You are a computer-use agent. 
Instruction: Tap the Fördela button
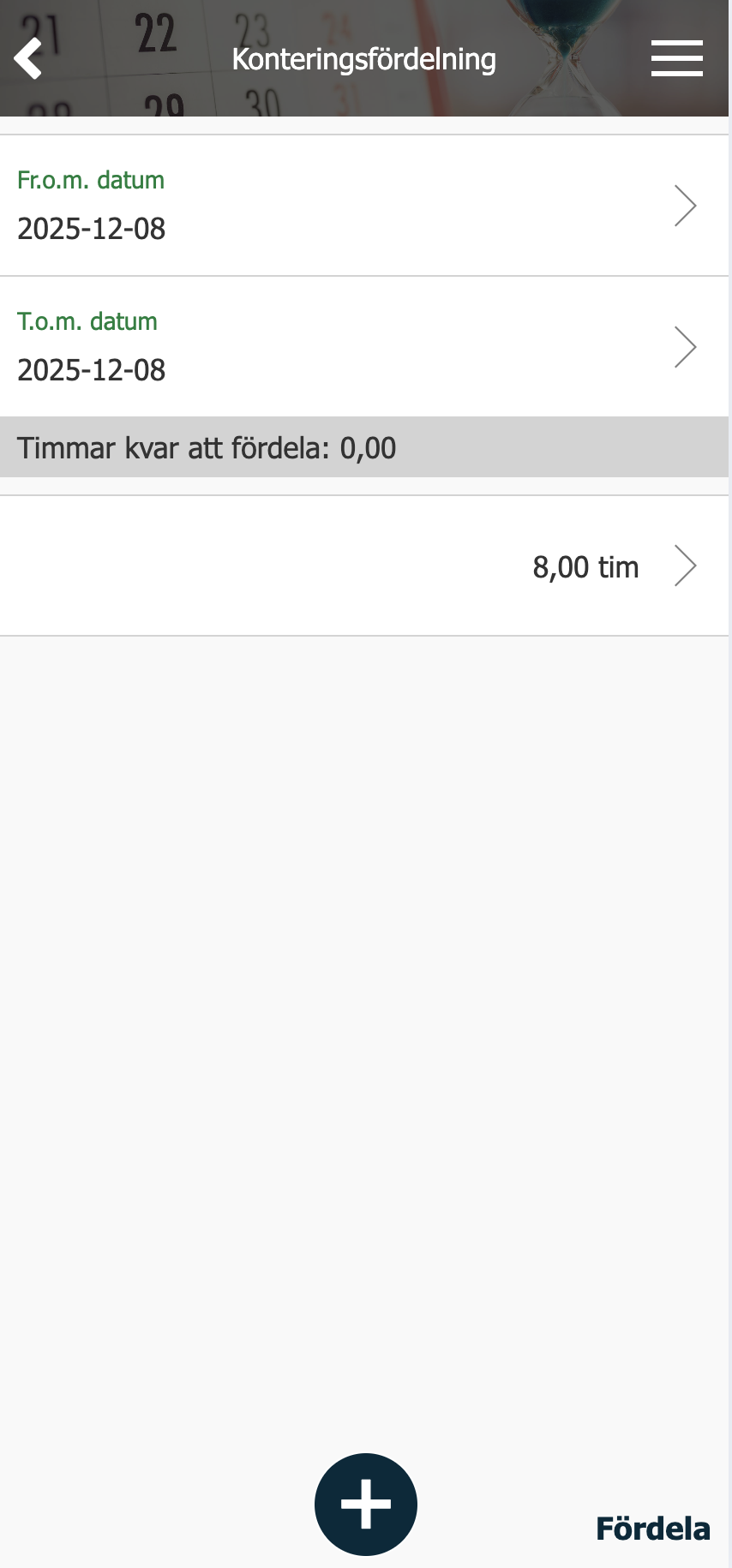pos(652,1529)
